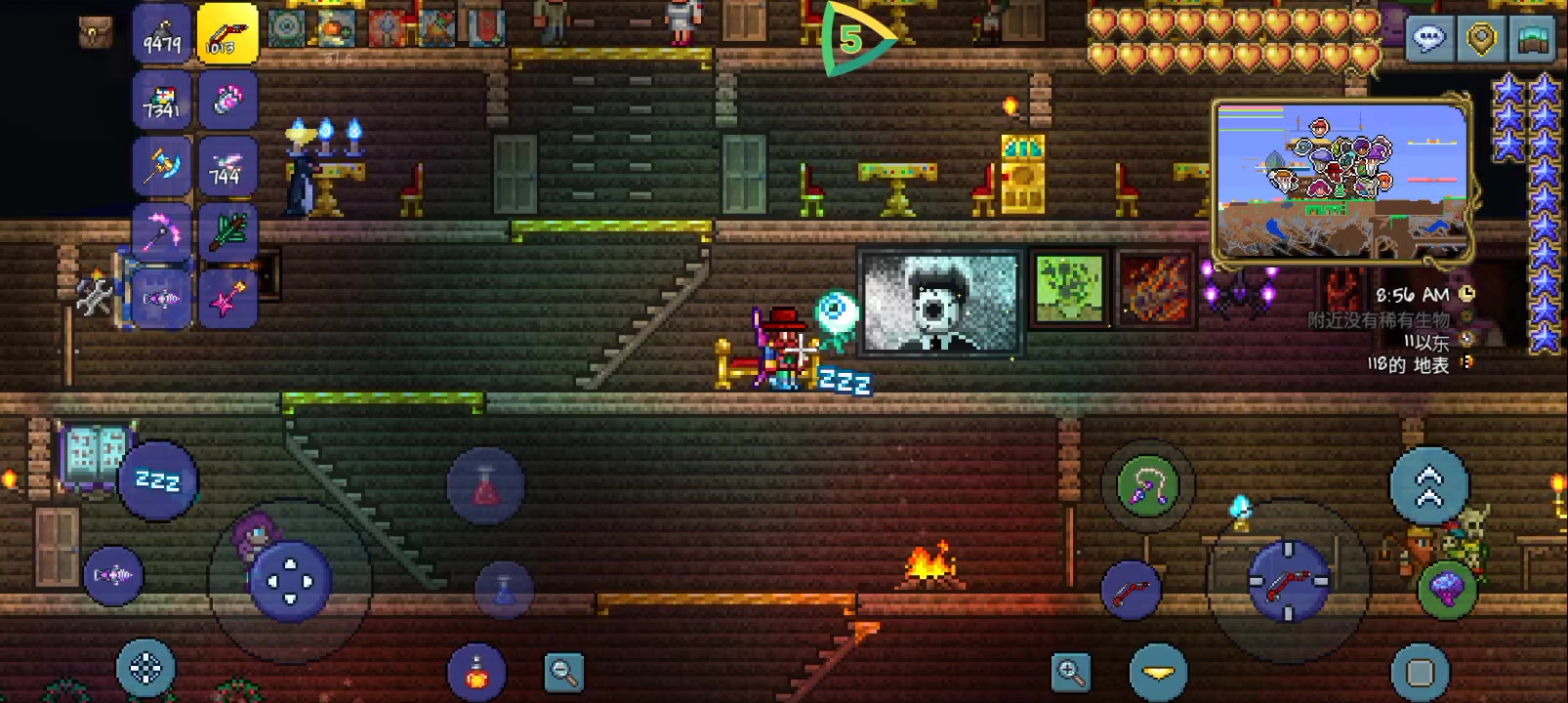Toggle the smart cursor crosshair button

145,669
